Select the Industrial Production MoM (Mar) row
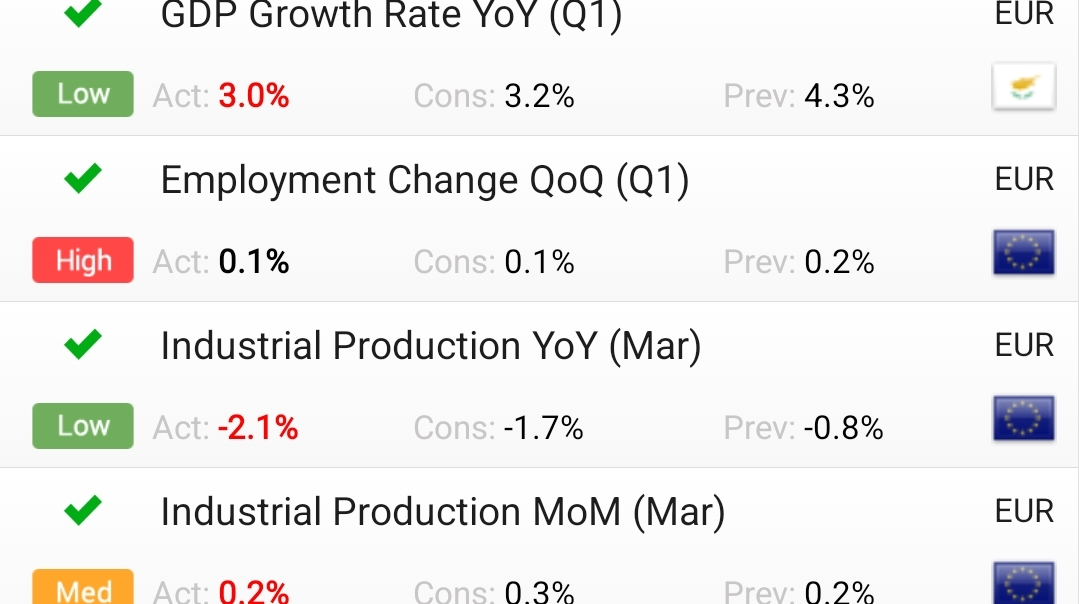Image resolution: width=1079 pixels, height=604 pixels. pos(540,536)
